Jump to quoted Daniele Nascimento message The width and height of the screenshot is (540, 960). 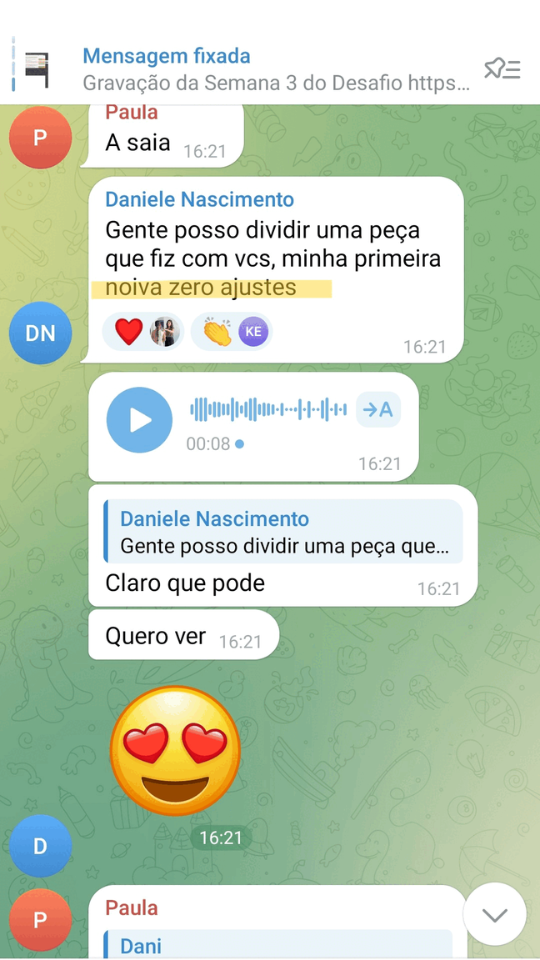point(283,531)
